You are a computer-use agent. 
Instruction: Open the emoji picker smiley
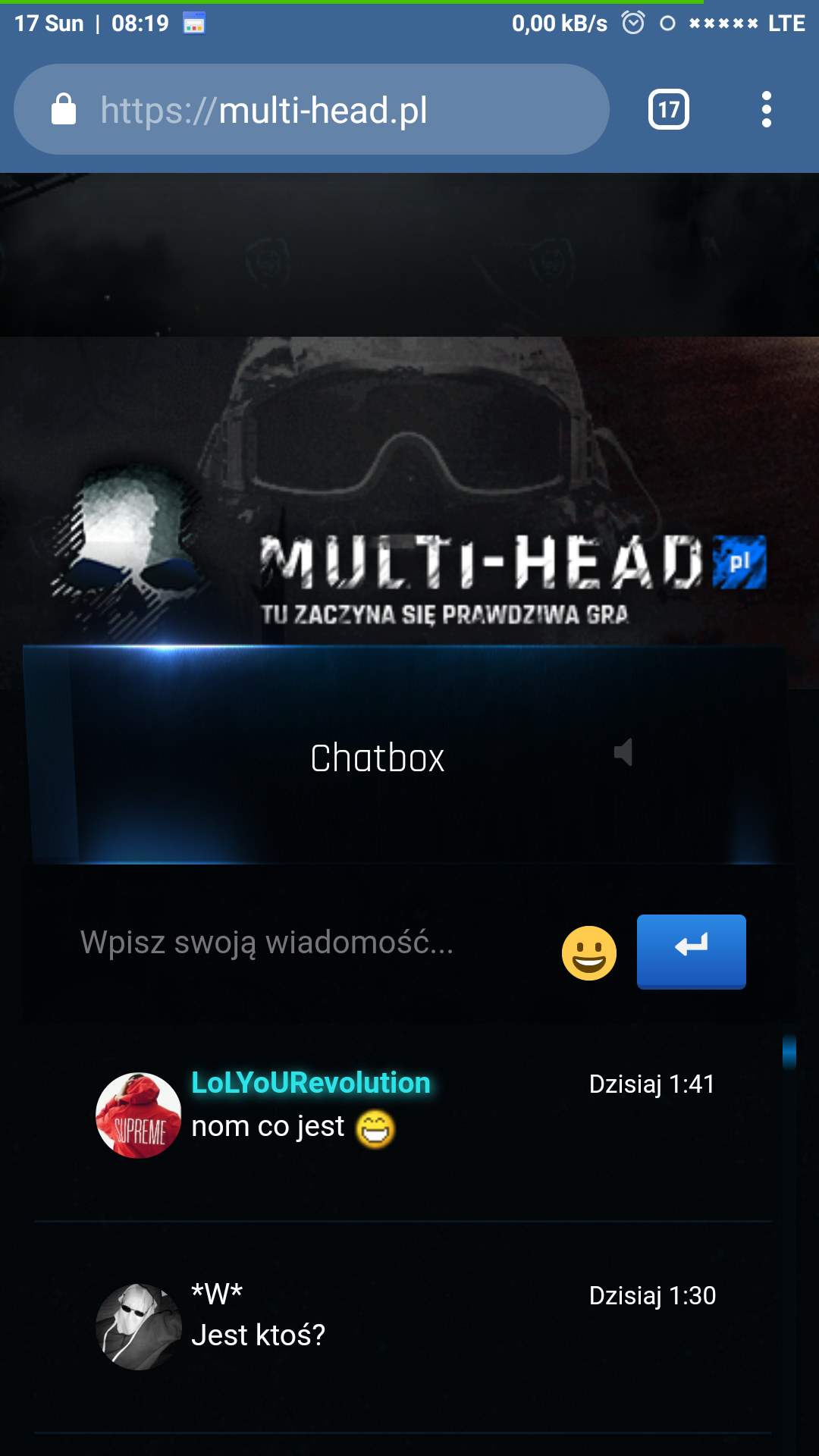coord(589,952)
